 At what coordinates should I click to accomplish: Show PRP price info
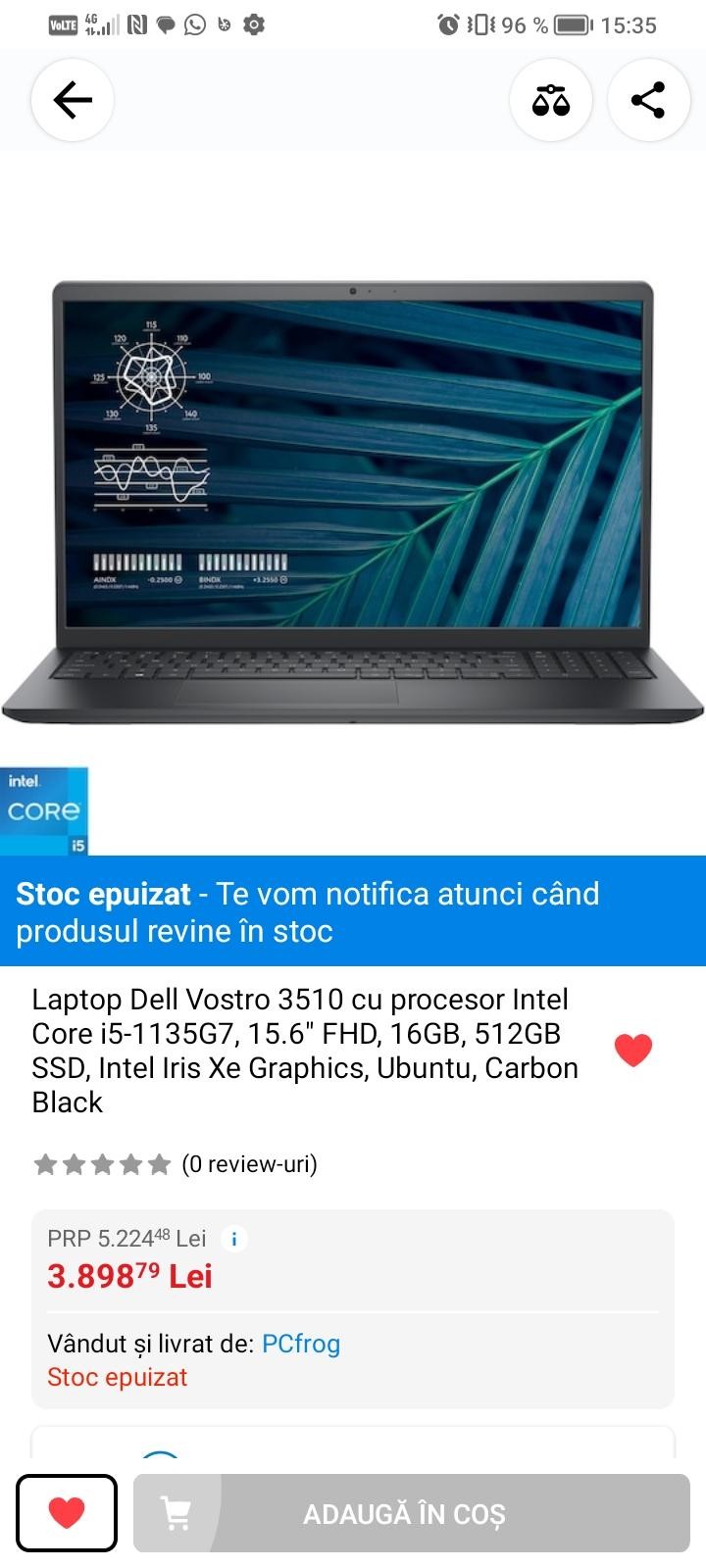pyautogui.click(x=233, y=1239)
